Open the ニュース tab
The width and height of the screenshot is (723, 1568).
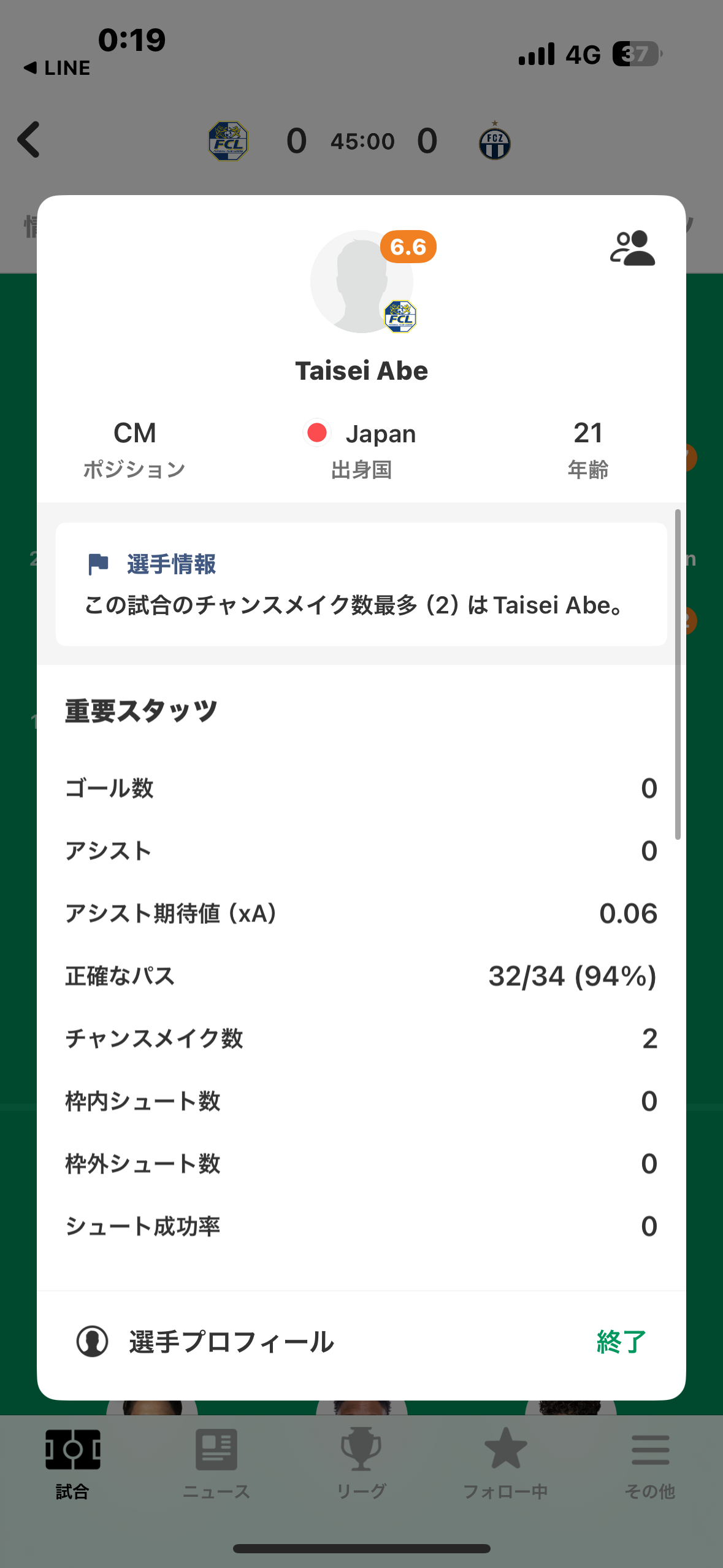pos(216,1464)
